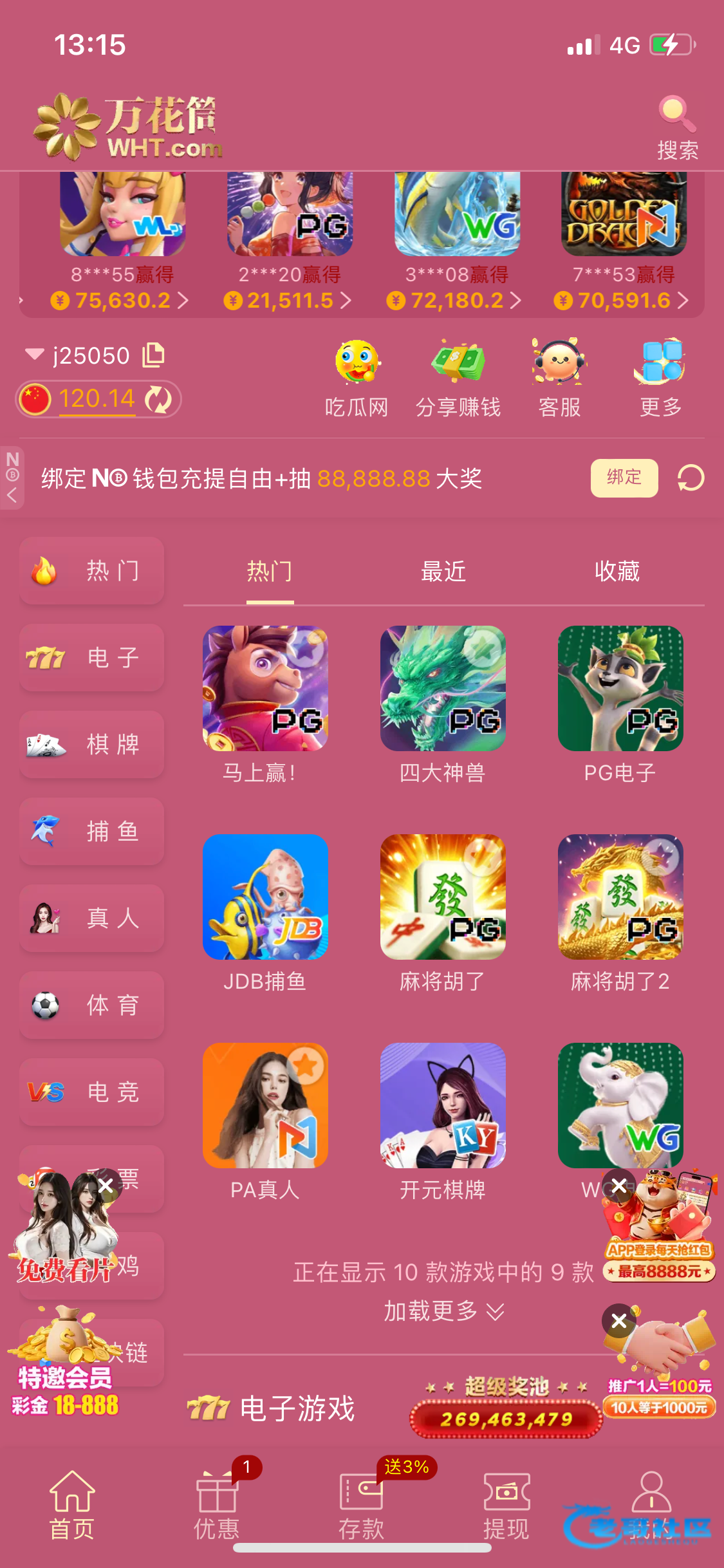Viewport: 724px width, 1568px height.
Task: Open the 马上赢! game tile
Action: [265, 689]
